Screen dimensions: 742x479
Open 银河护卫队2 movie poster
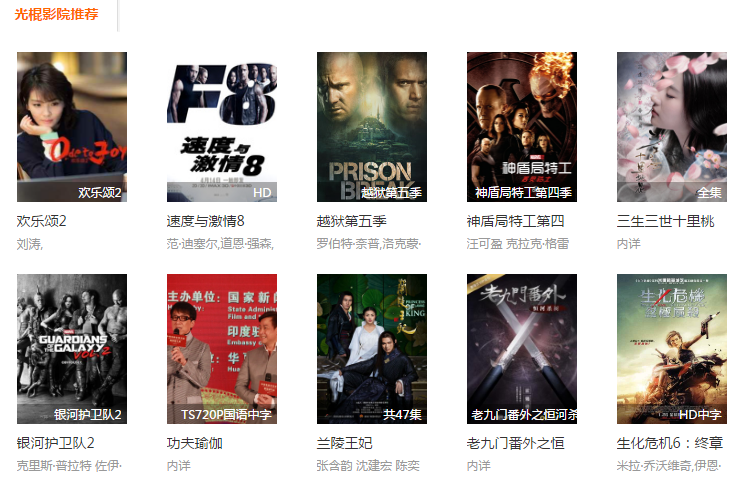click(x=71, y=349)
